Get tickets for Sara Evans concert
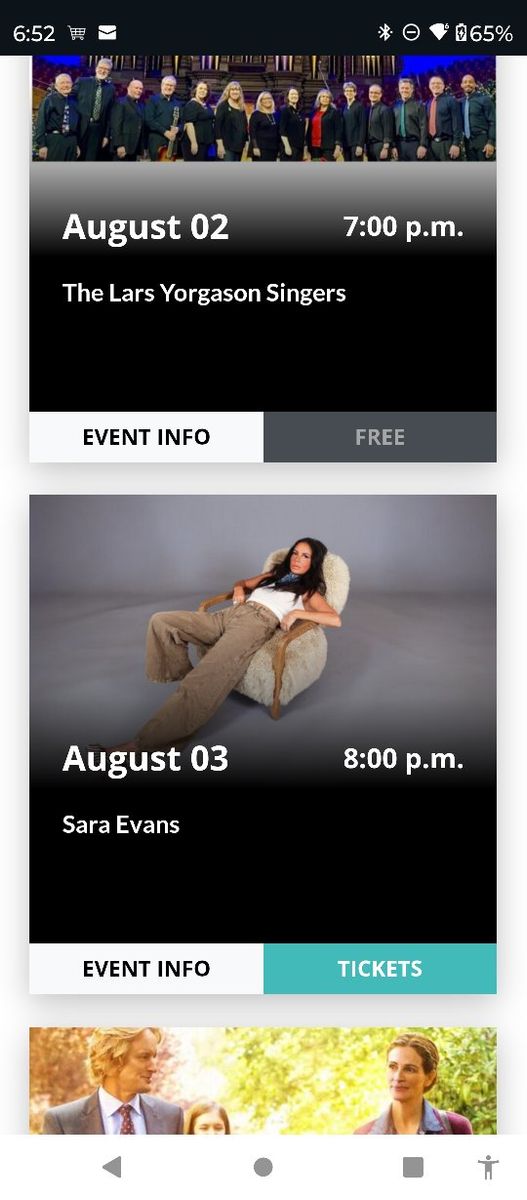Image resolution: width=527 pixels, height=1200 pixels. 380,968
